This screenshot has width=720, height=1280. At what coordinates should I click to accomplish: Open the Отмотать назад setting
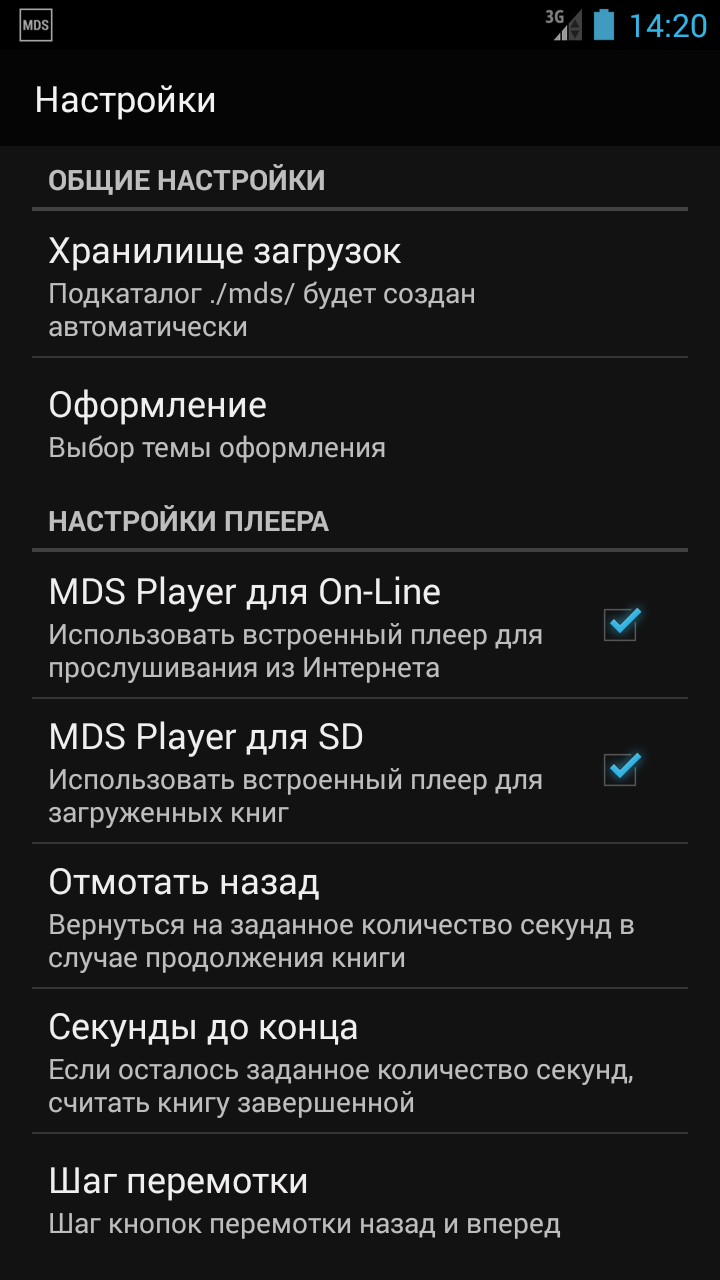tap(360, 916)
